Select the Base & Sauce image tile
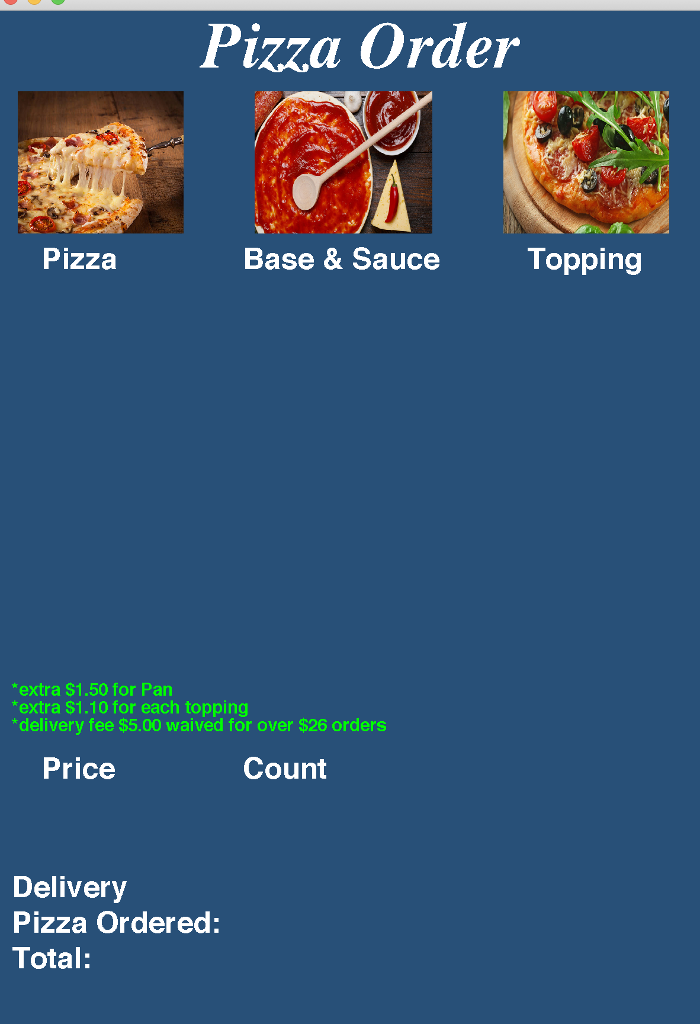The image size is (700, 1024). coord(343,162)
